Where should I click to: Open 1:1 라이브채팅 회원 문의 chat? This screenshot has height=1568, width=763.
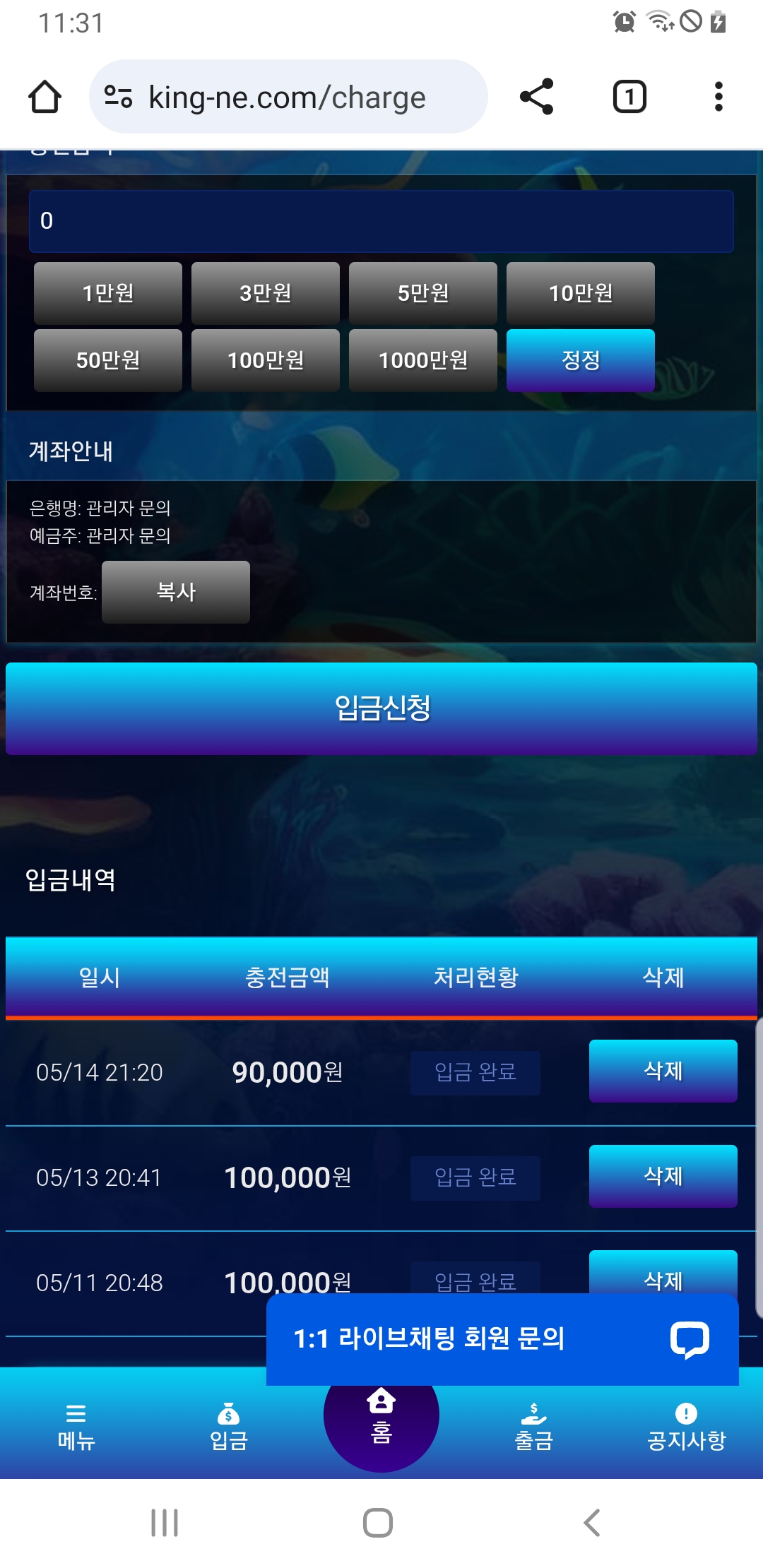(502, 1339)
